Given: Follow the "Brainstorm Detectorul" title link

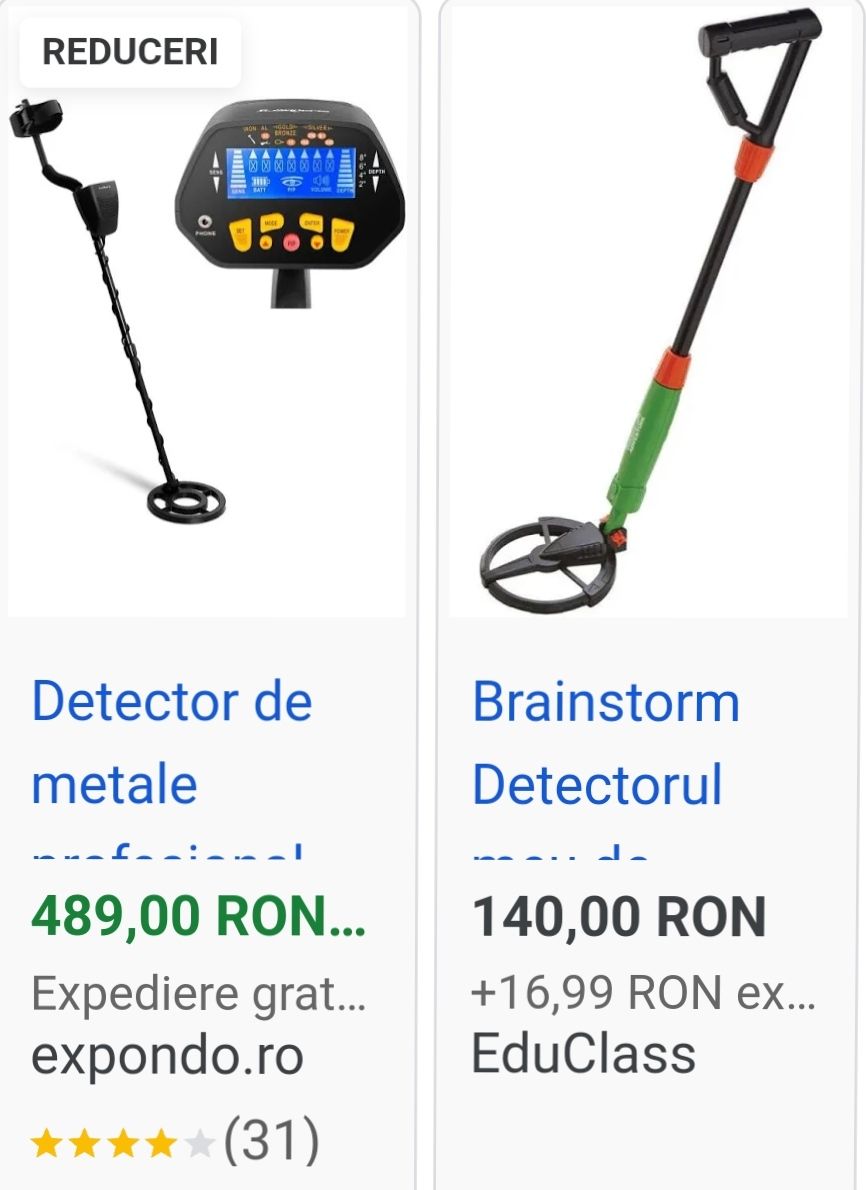Looking at the screenshot, I should click(x=605, y=742).
